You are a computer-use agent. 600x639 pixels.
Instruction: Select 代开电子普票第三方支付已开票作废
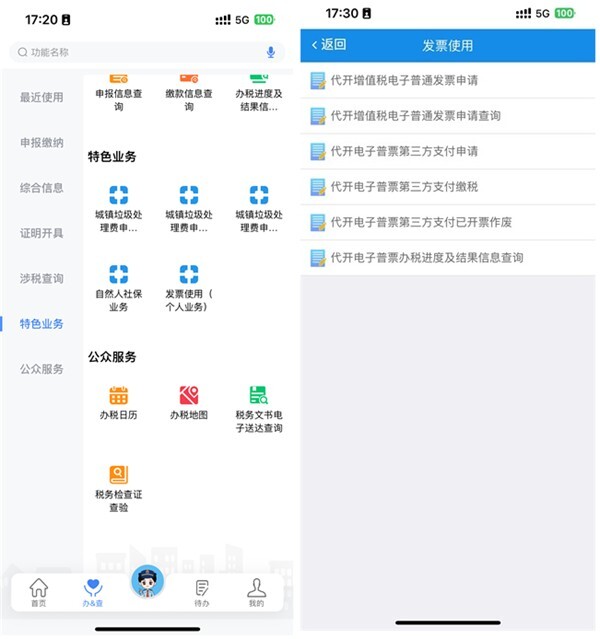(x=420, y=222)
